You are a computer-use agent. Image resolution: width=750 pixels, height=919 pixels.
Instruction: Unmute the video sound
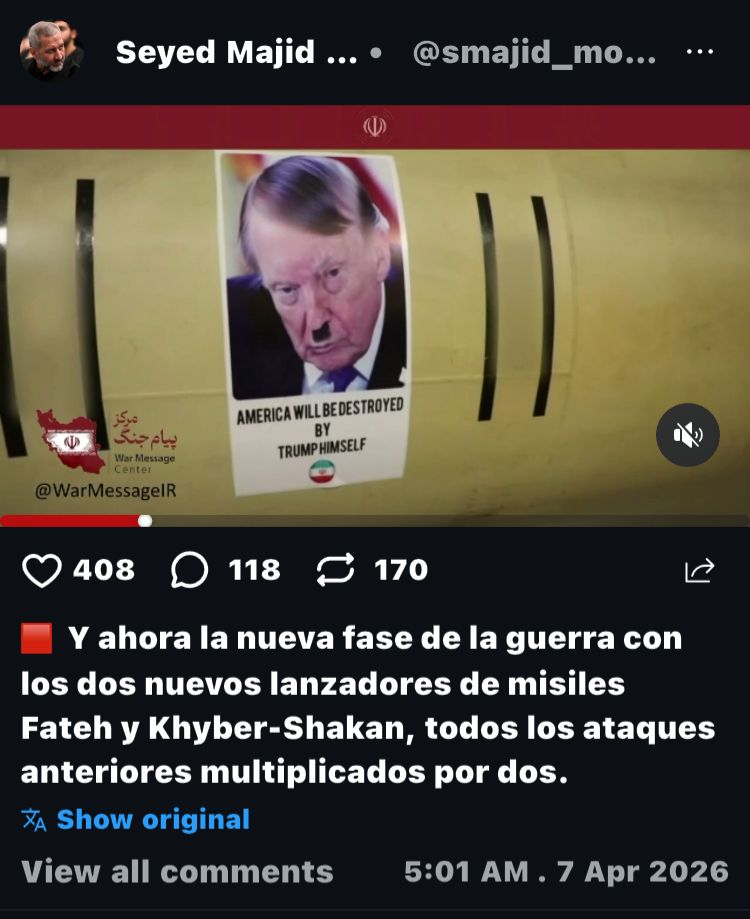tap(688, 434)
